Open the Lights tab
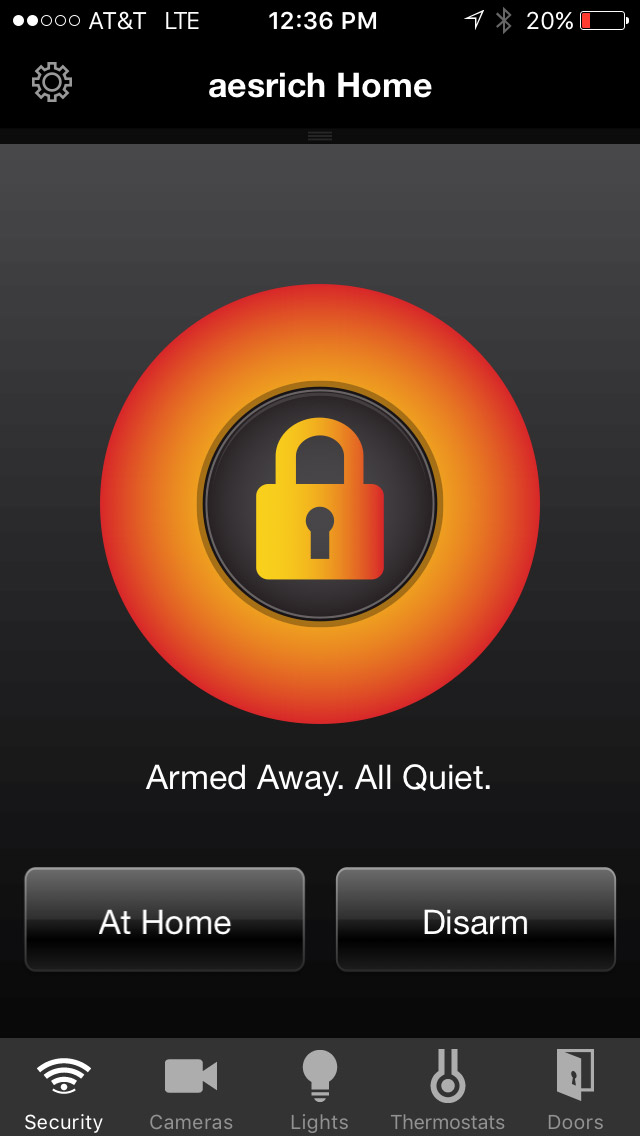Screen dimensions: 640x1136 coord(319,1089)
